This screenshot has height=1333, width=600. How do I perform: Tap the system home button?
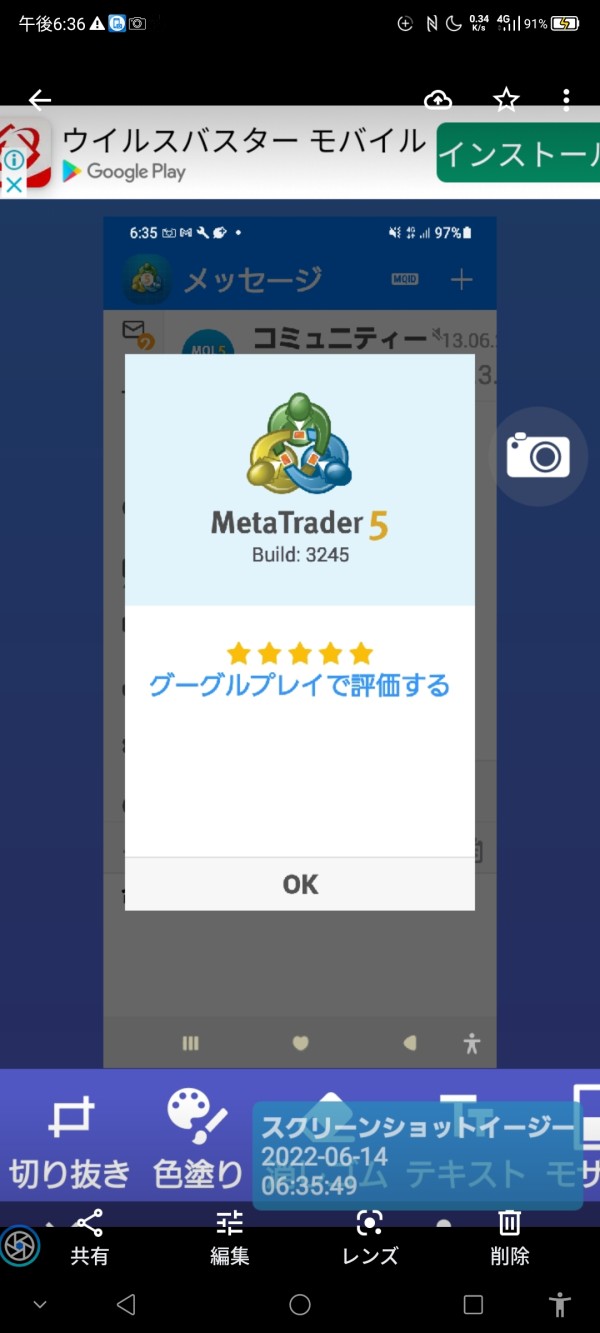(x=300, y=1304)
